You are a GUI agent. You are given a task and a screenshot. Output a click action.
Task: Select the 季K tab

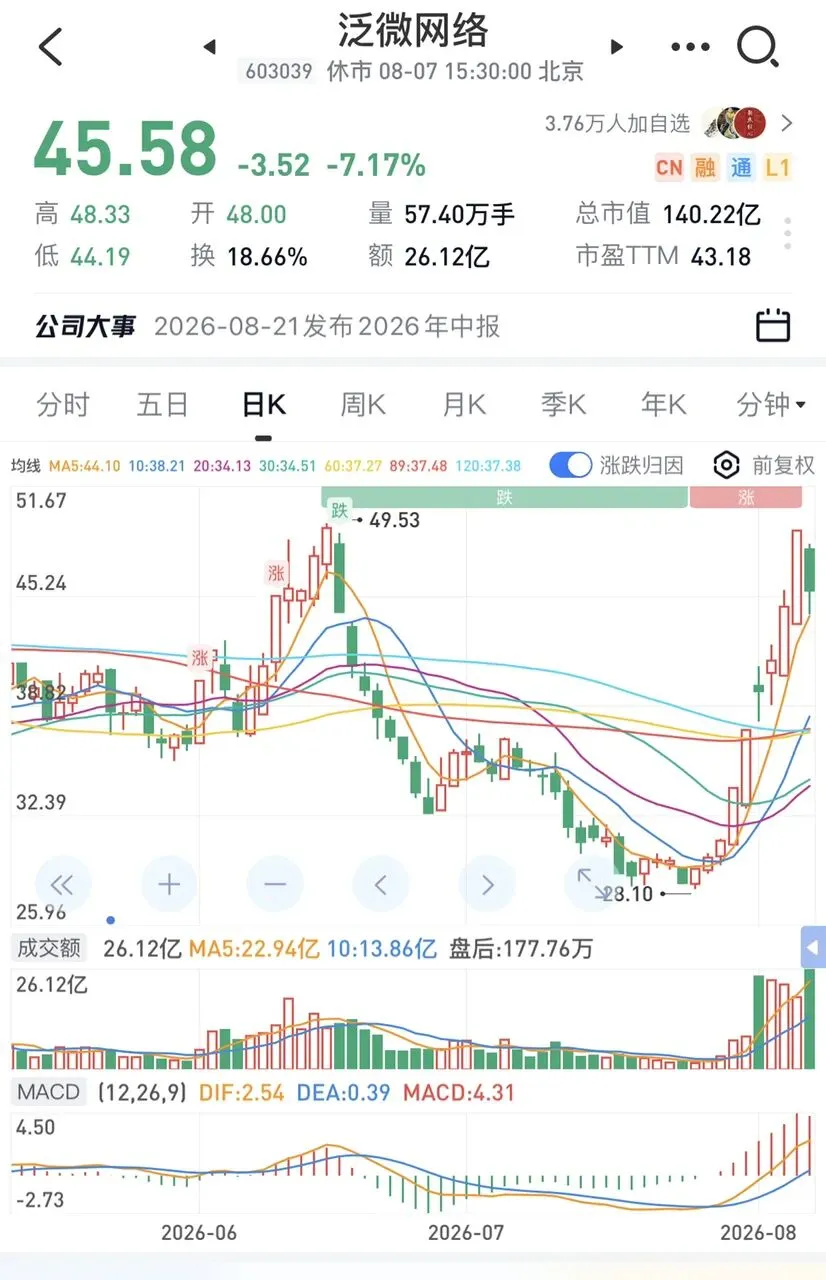(564, 405)
